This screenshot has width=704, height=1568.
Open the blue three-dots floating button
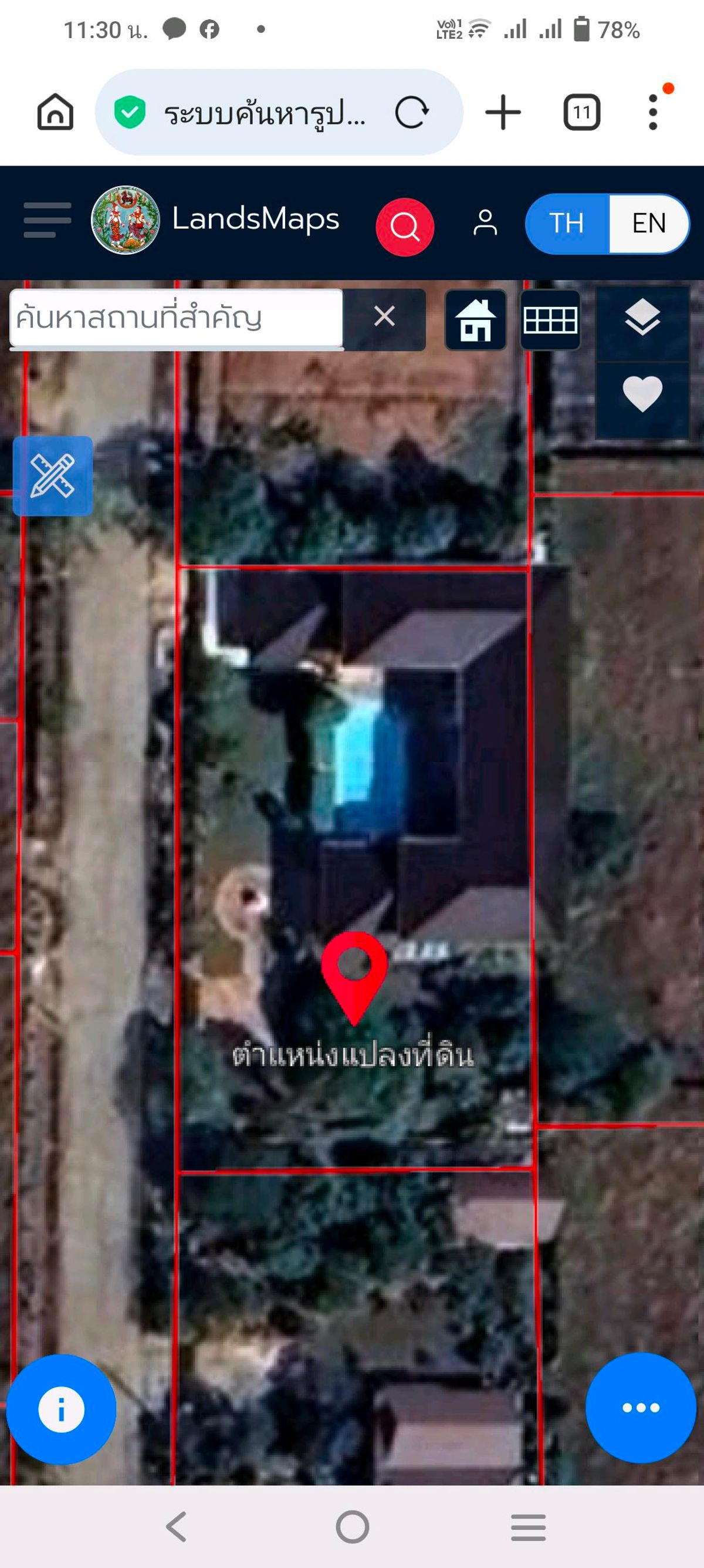point(641,1408)
